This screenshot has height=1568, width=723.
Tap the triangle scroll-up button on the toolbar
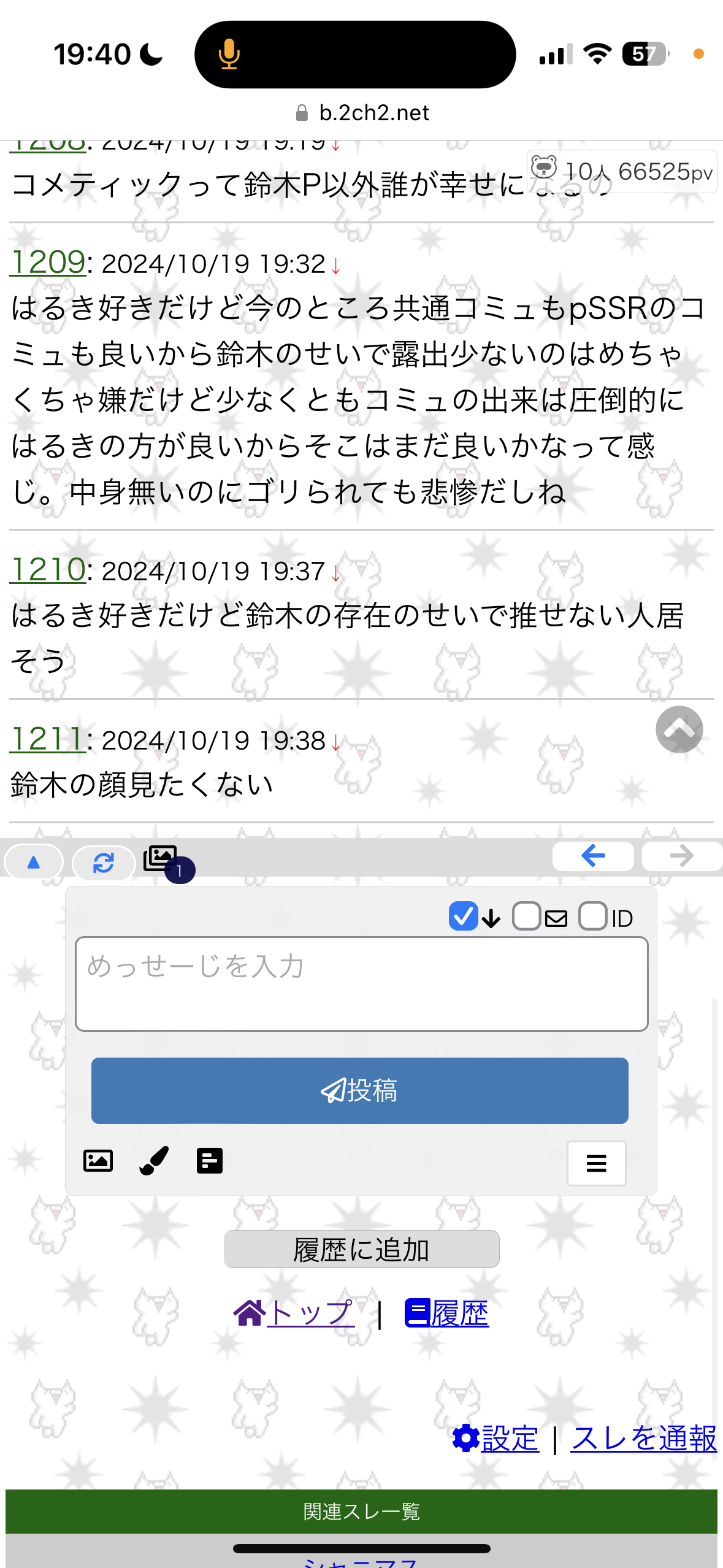coord(33,861)
